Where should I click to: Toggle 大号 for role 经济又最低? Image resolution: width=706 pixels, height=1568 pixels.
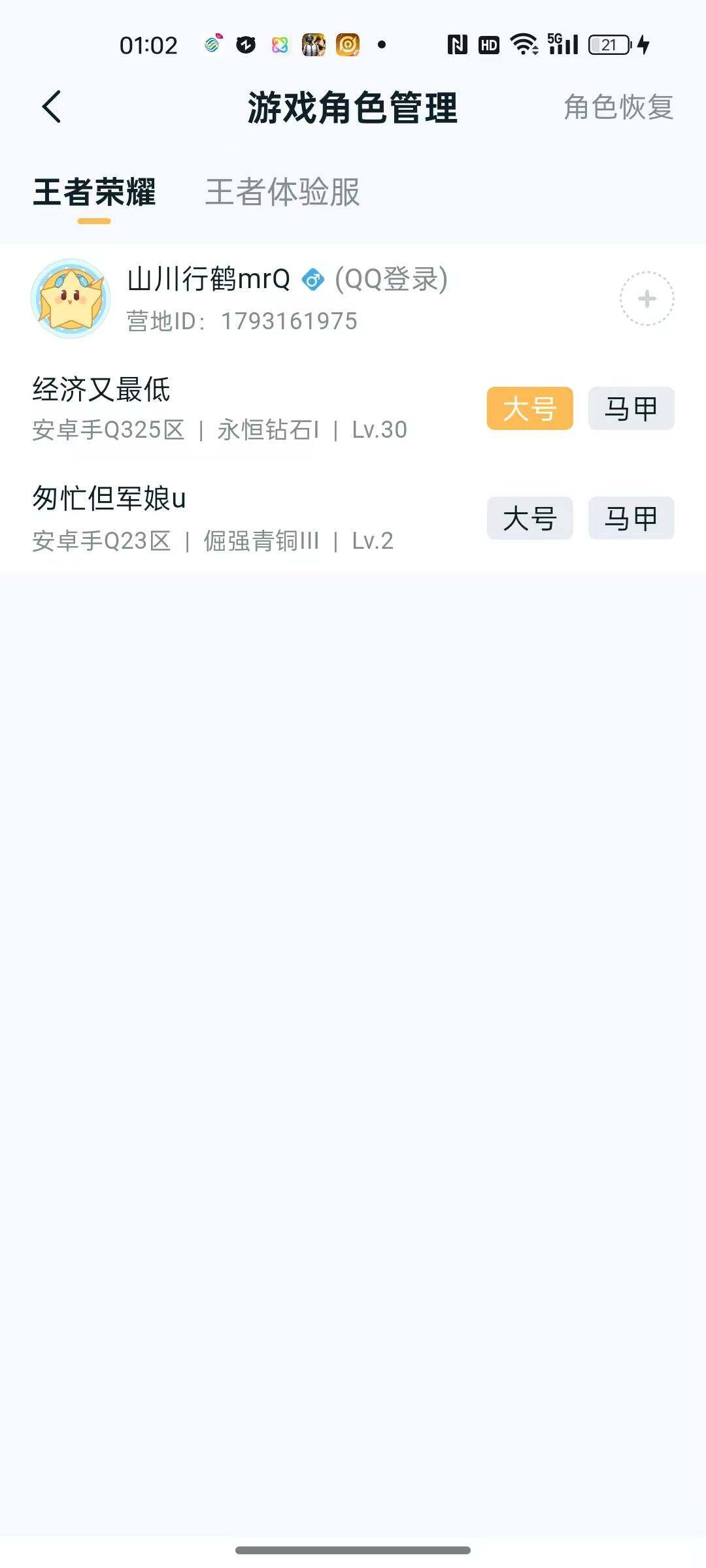click(529, 408)
